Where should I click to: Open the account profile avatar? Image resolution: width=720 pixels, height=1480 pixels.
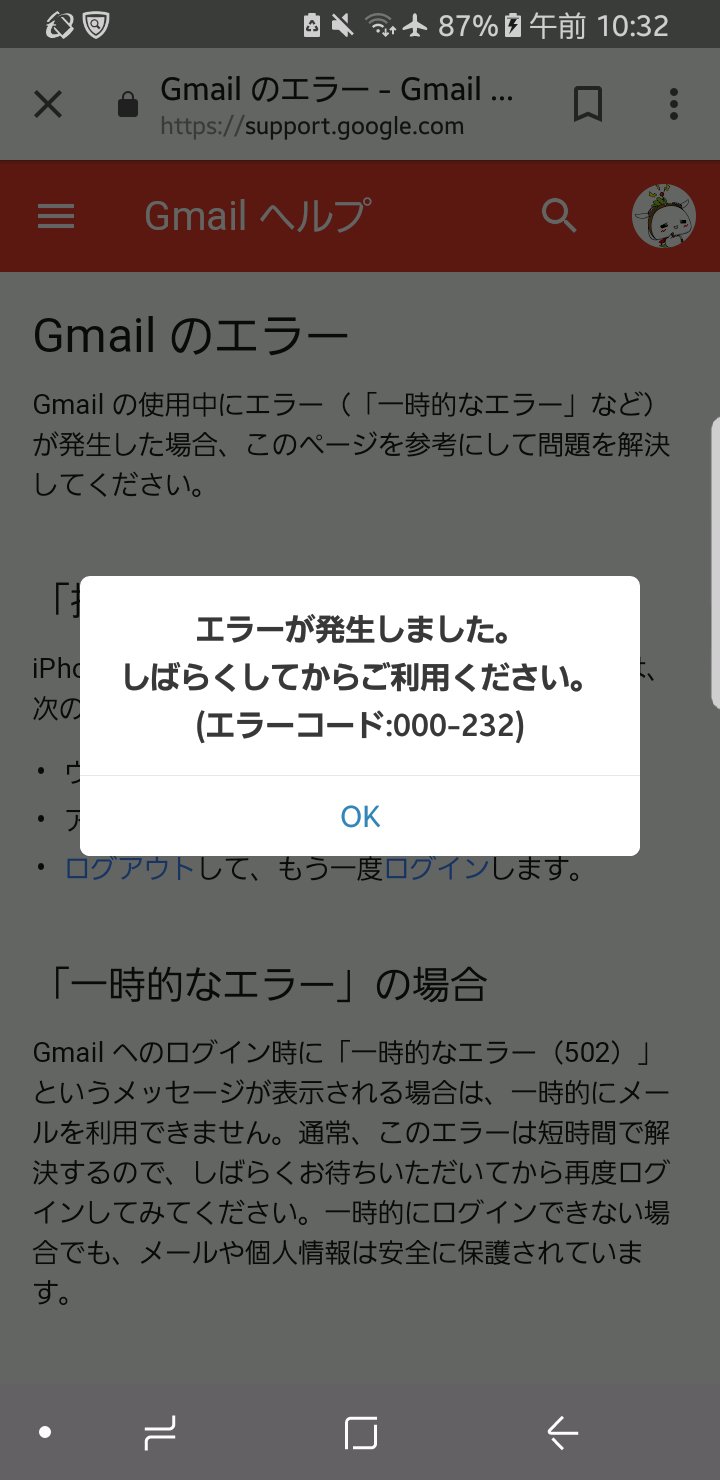click(664, 216)
